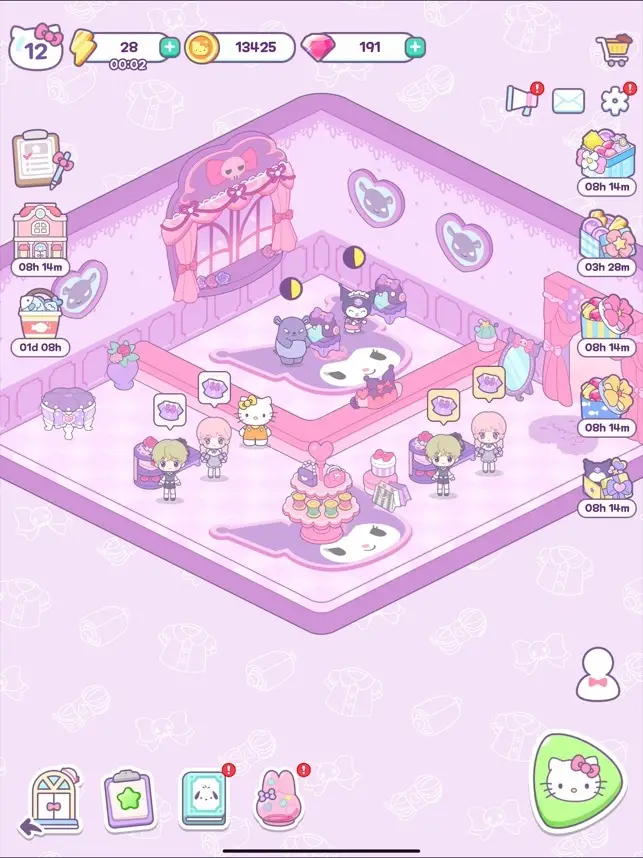Open the shopping cart store

(611, 49)
